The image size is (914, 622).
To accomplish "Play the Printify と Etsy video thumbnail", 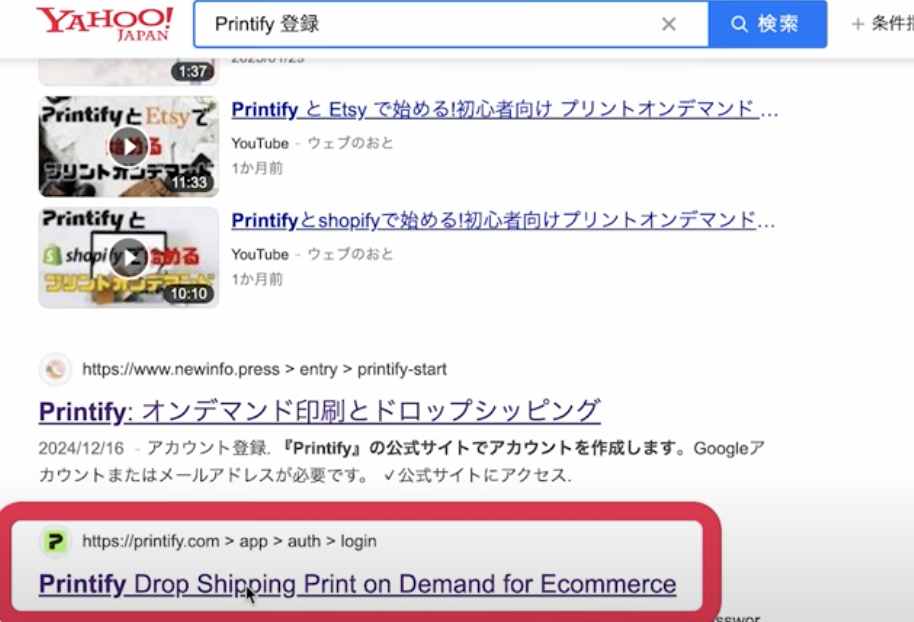I will (128, 147).
